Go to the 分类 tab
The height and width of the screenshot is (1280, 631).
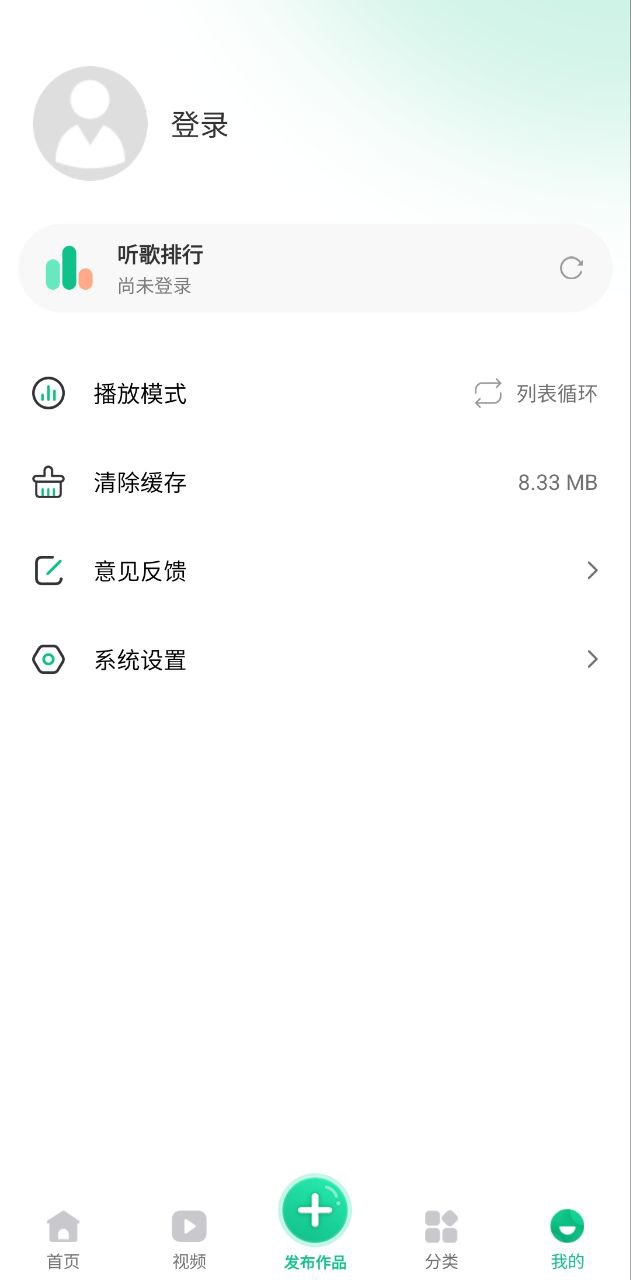coord(441,1240)
